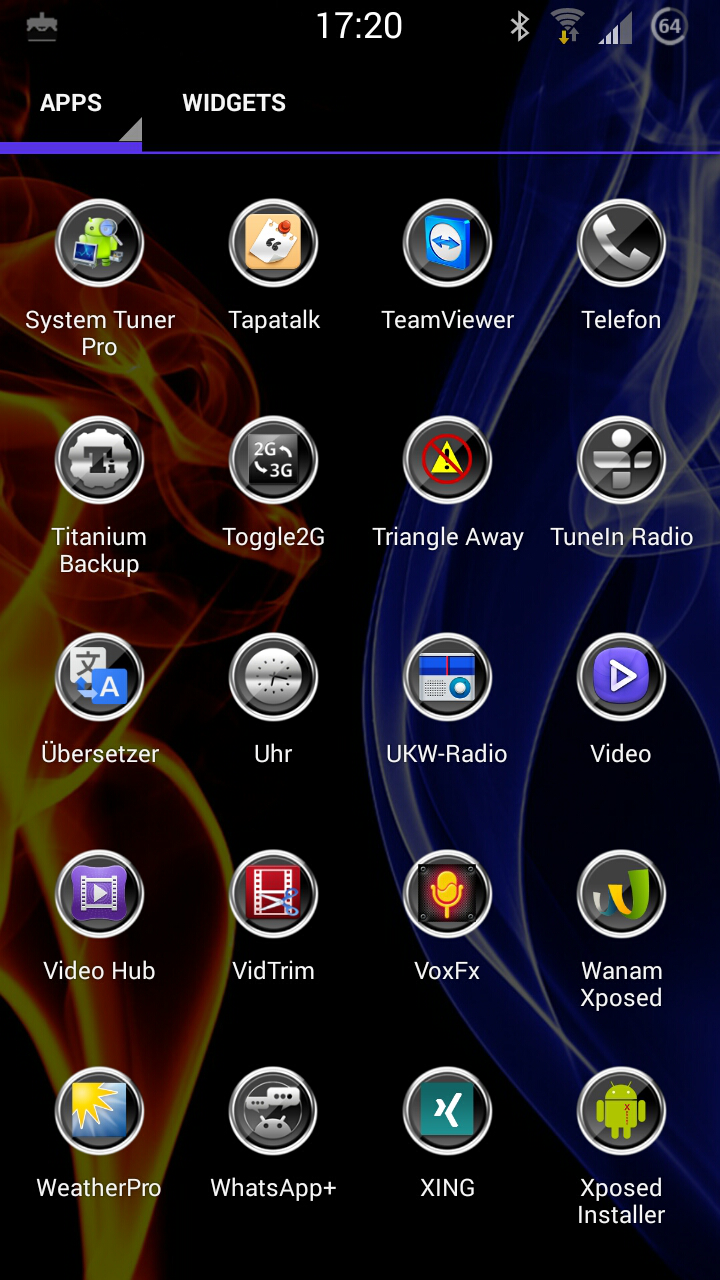This screenshot has height=1280, width=720.
Task: Switch to the Widgets tab
Action: tap(234, 103)
